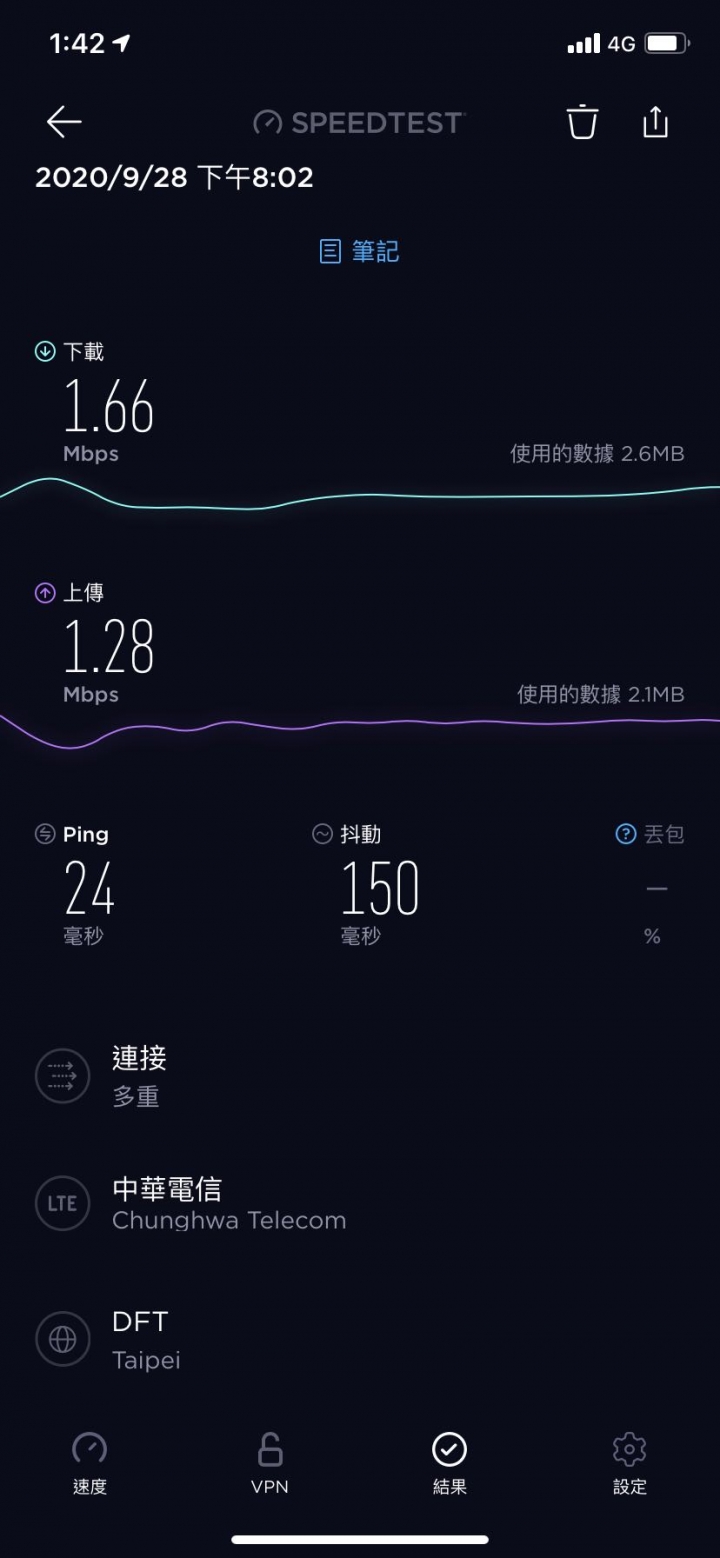Delete this result with the trash icon
Screen dimensions: 720x1558
coord(582,122)
